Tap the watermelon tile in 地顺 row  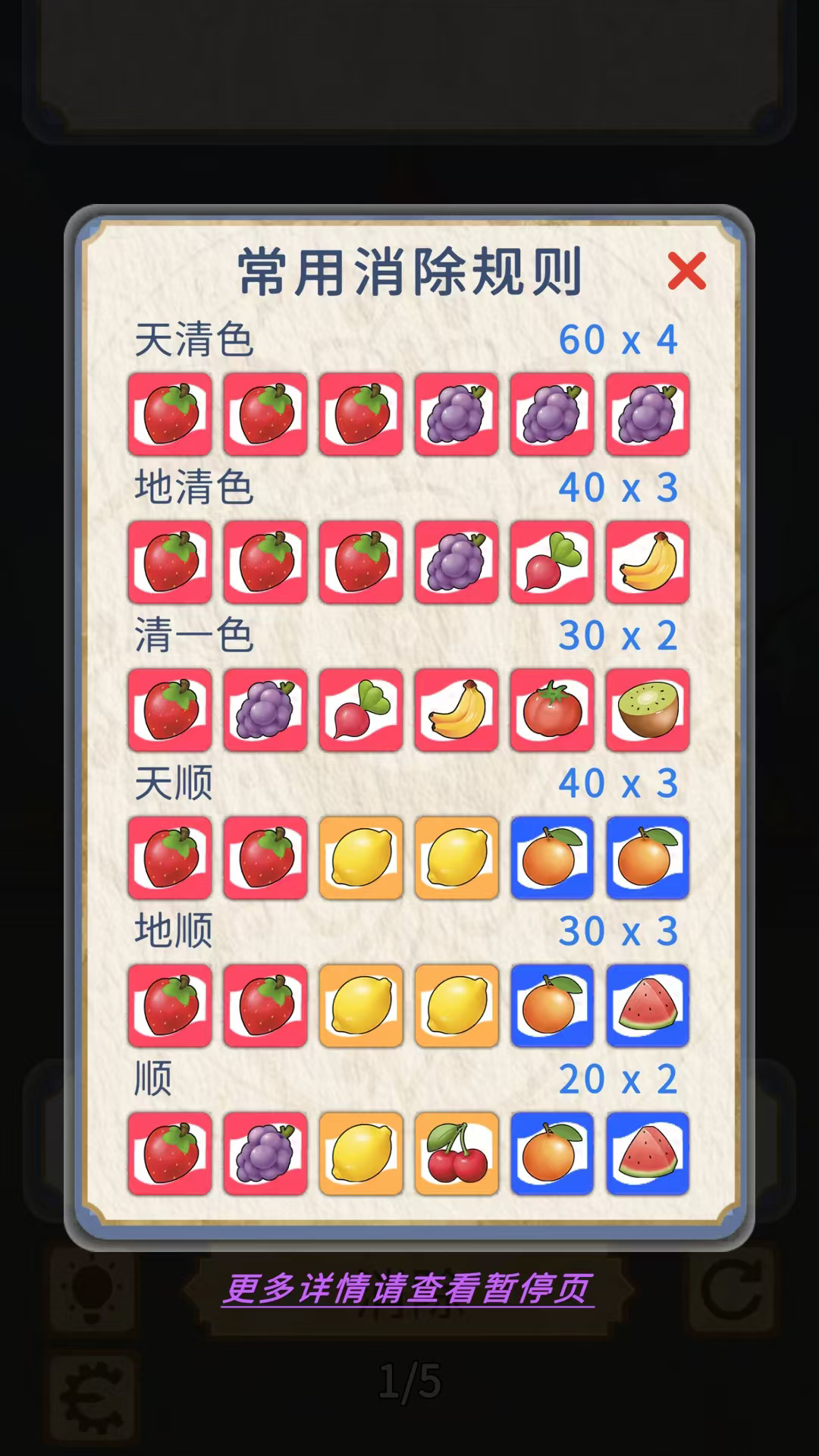pos(647,1005)
